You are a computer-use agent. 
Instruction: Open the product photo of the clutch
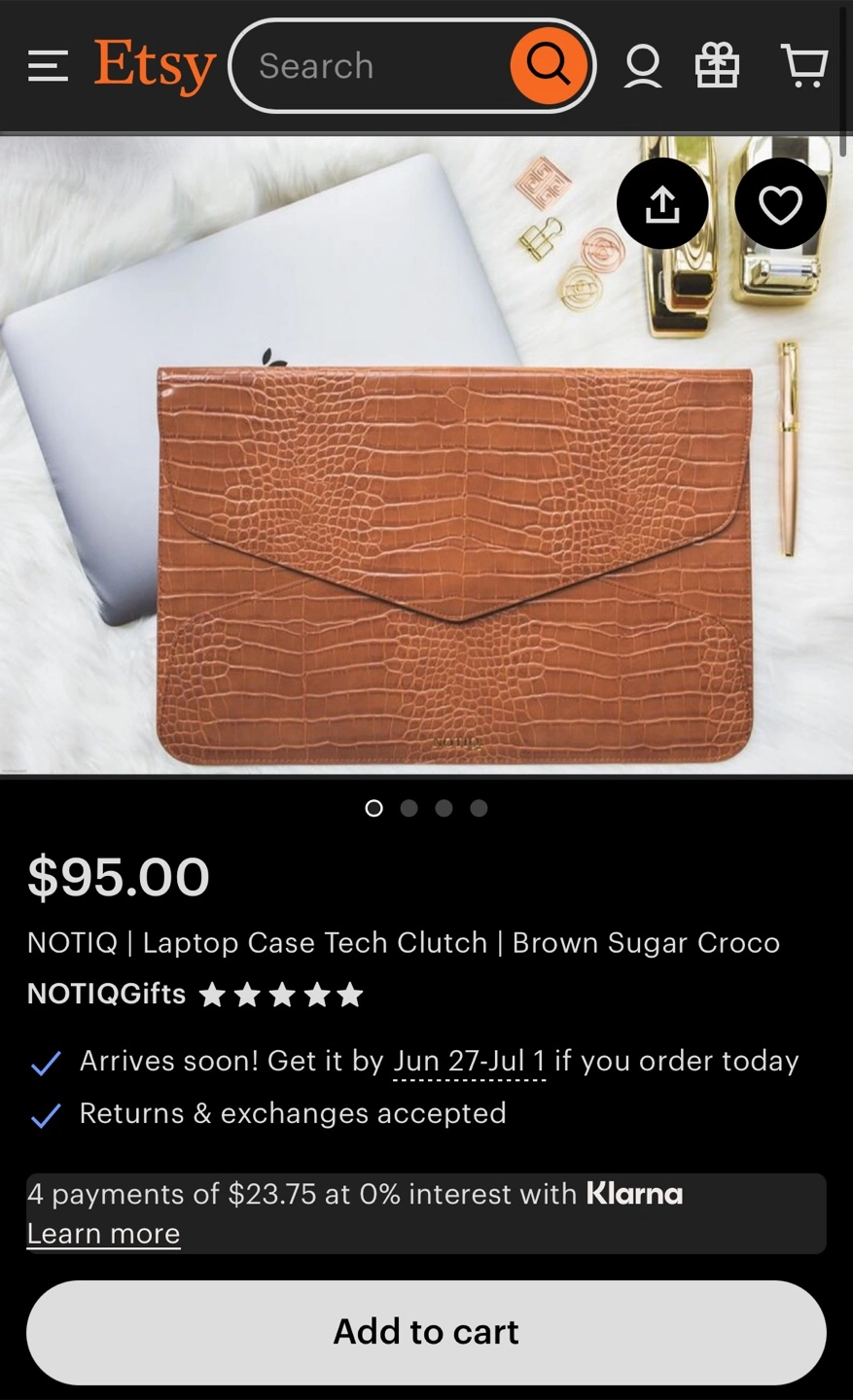(x=426, y=455)
